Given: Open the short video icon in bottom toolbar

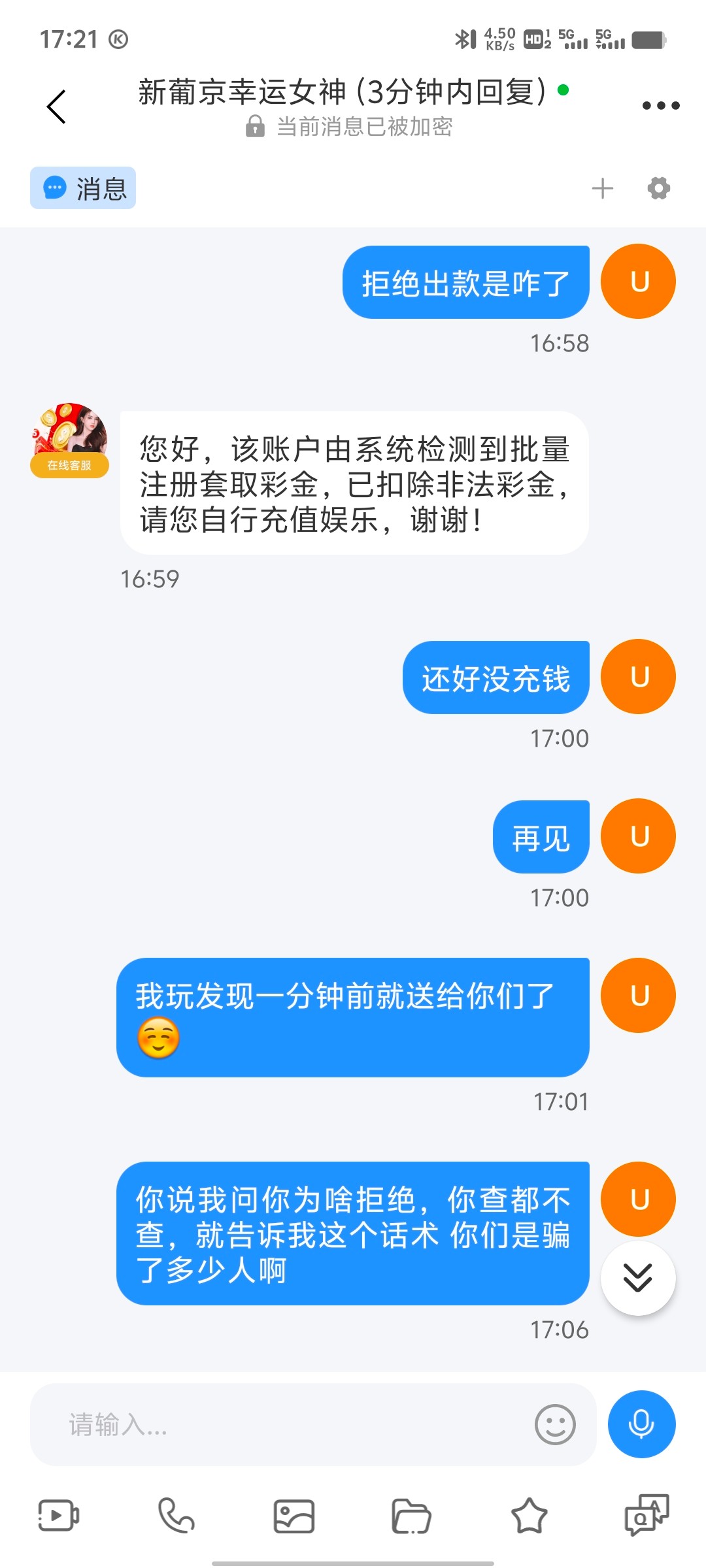Looking at the screenshot, I should click(x=58, y=1517).
